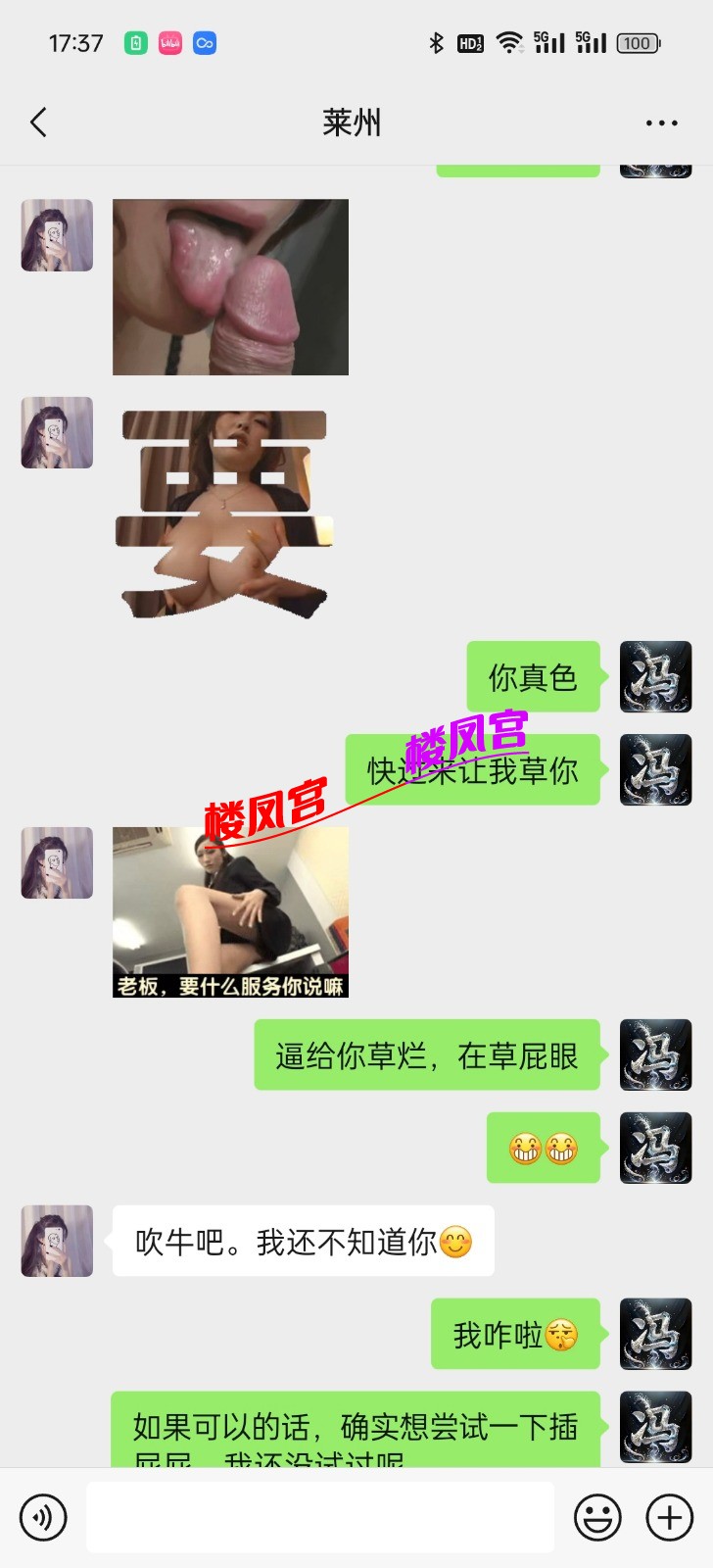Open the chat overflow menu
Image resolution: width=713 pixels, height=1568 pixels.
click(x=661, y=123)
